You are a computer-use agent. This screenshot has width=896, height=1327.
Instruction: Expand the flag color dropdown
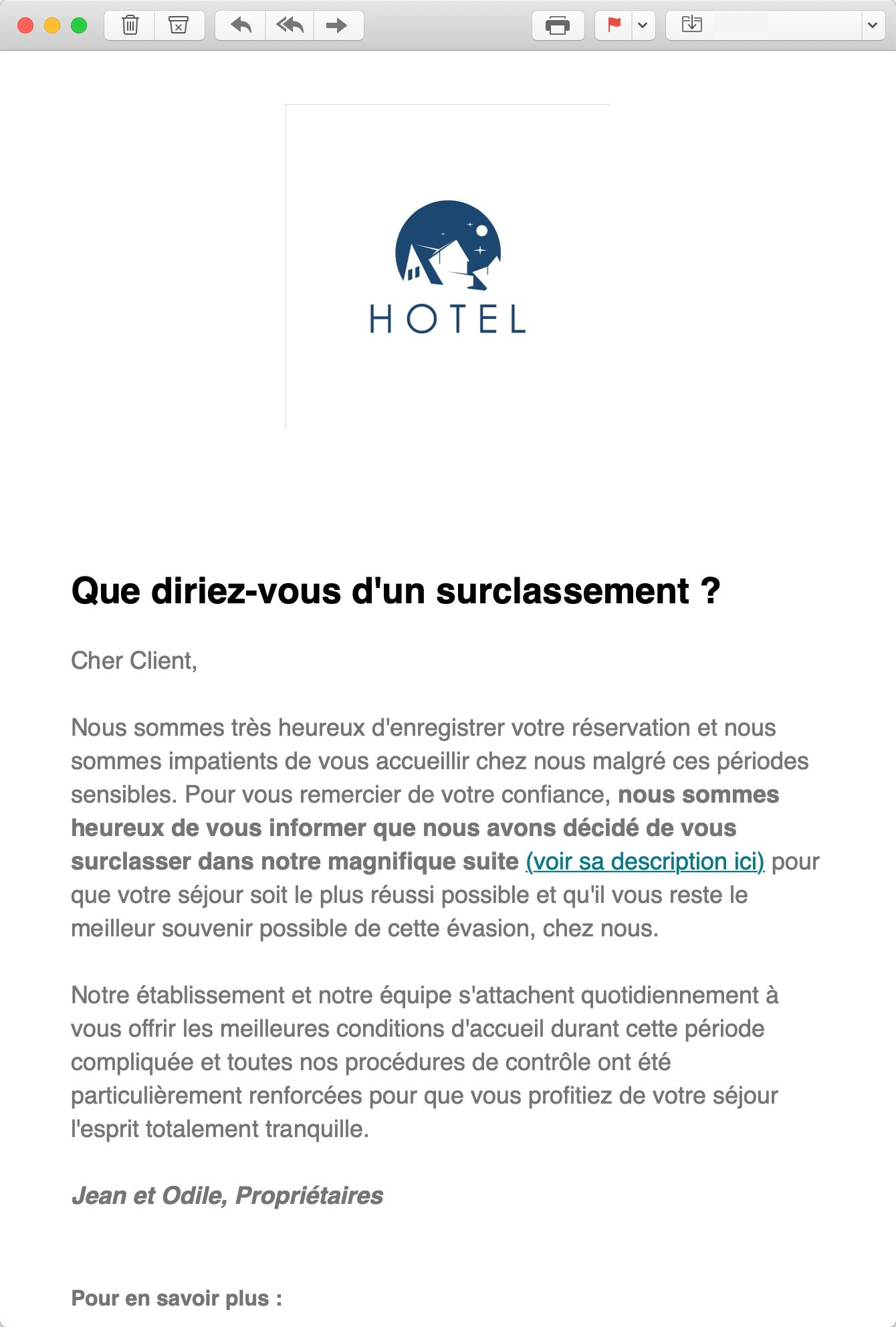tap(643, 25)
